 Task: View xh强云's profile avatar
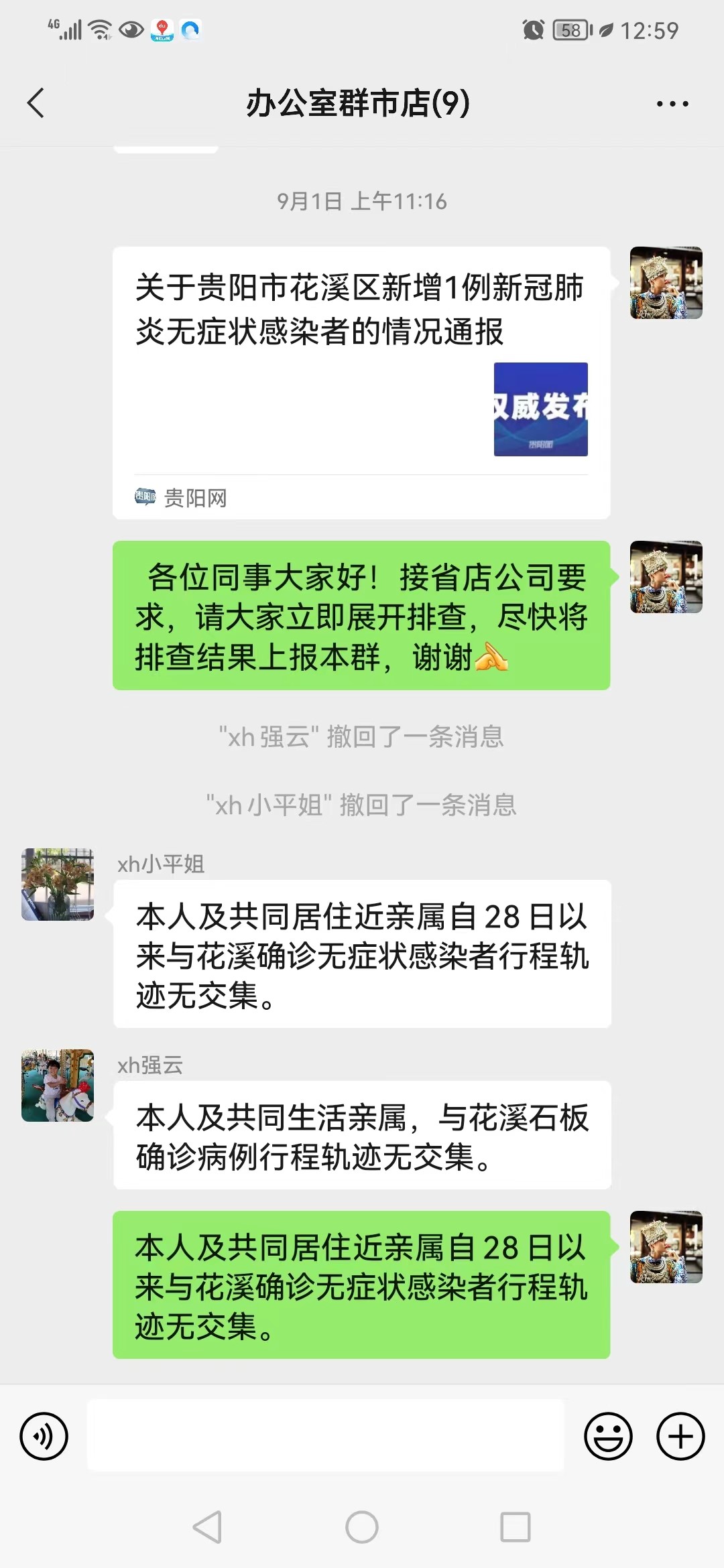pyautogui.click(x=58, y=1086)
